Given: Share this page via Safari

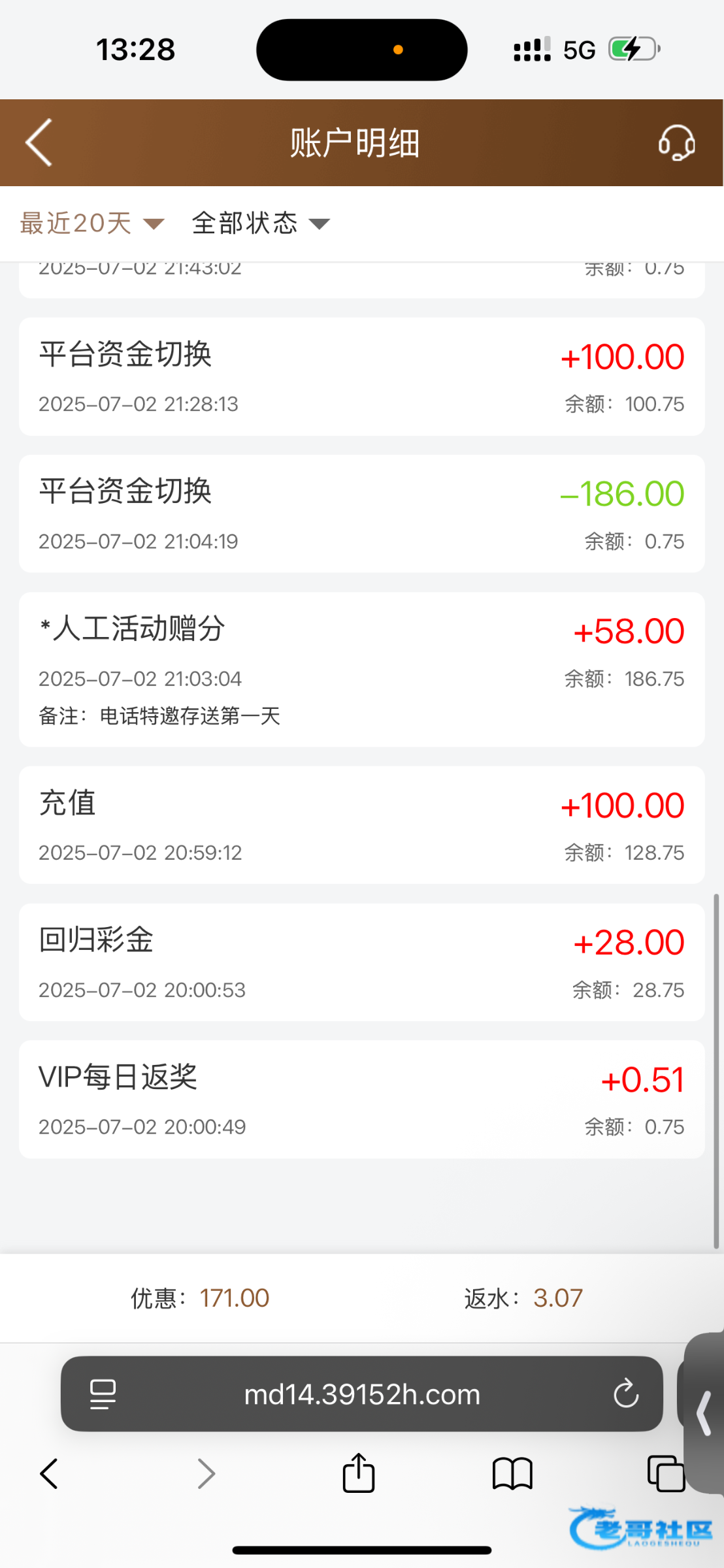Looking at the screenshot, I should coord(359,1472).
